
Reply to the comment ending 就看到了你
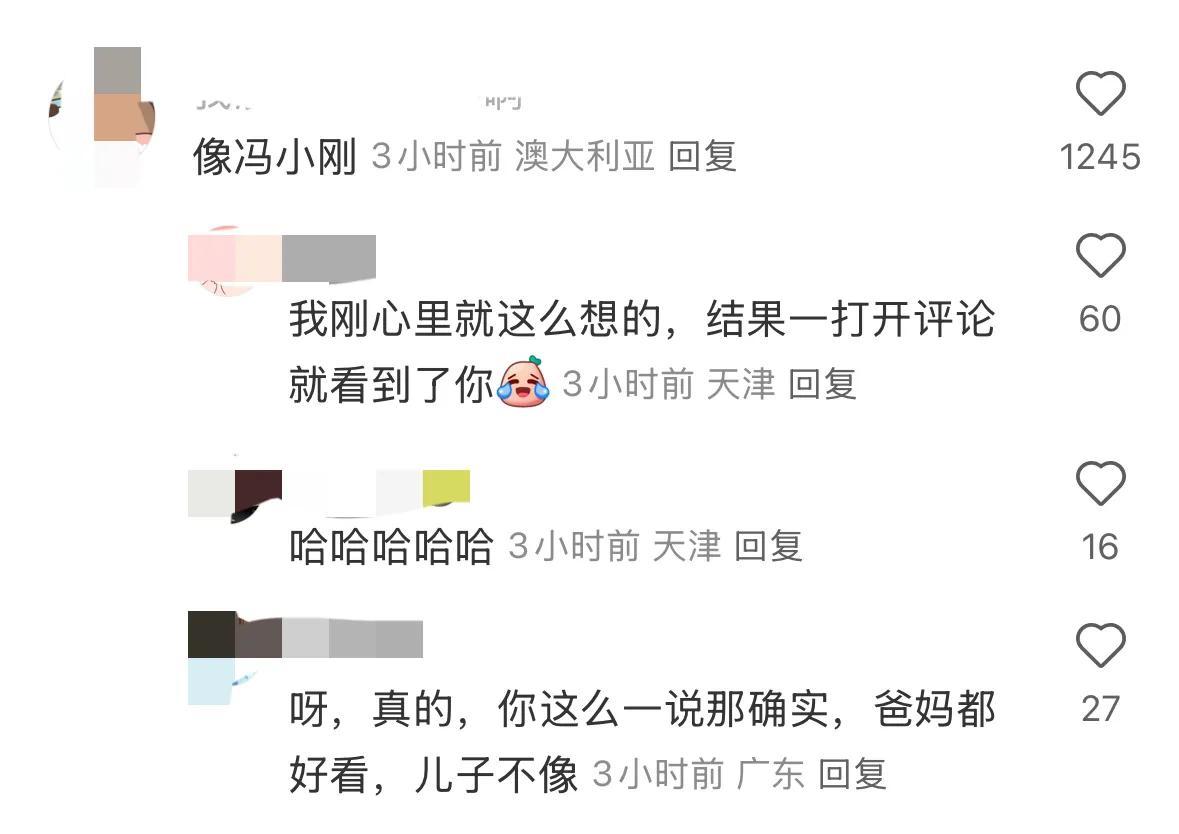[x=822, y=384]
